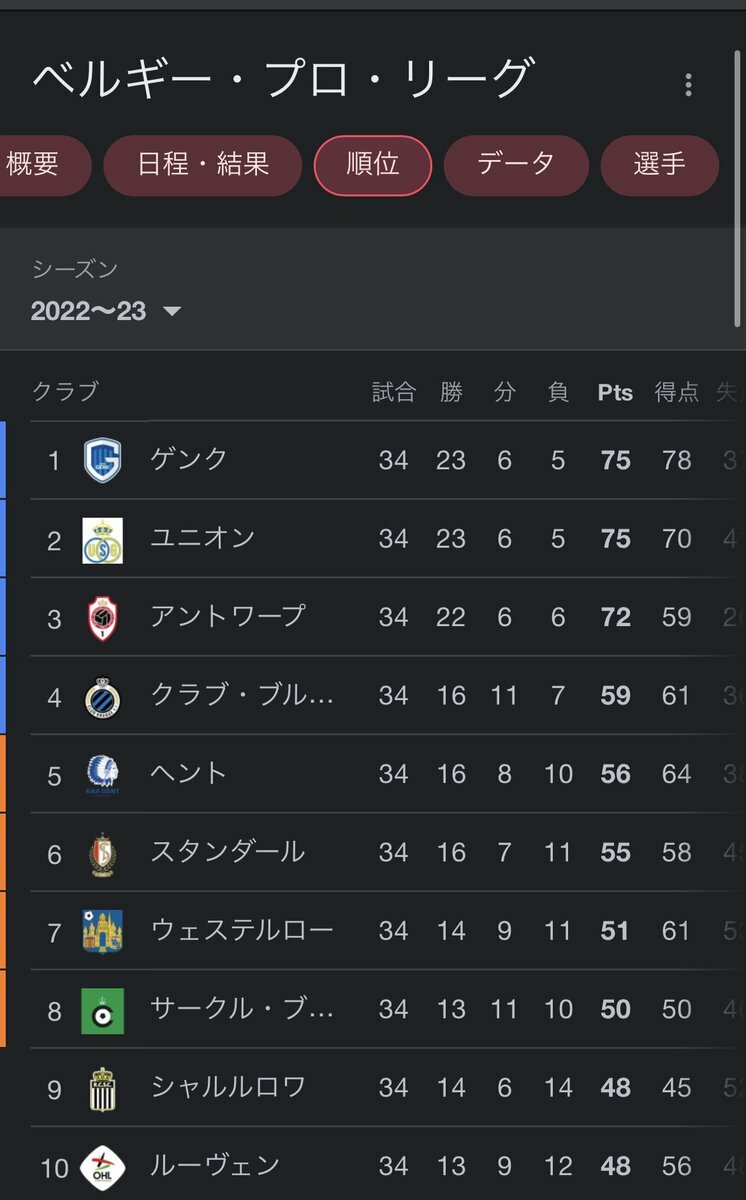Expand the 2022〜23 season dropdown

tap(106, 311)
